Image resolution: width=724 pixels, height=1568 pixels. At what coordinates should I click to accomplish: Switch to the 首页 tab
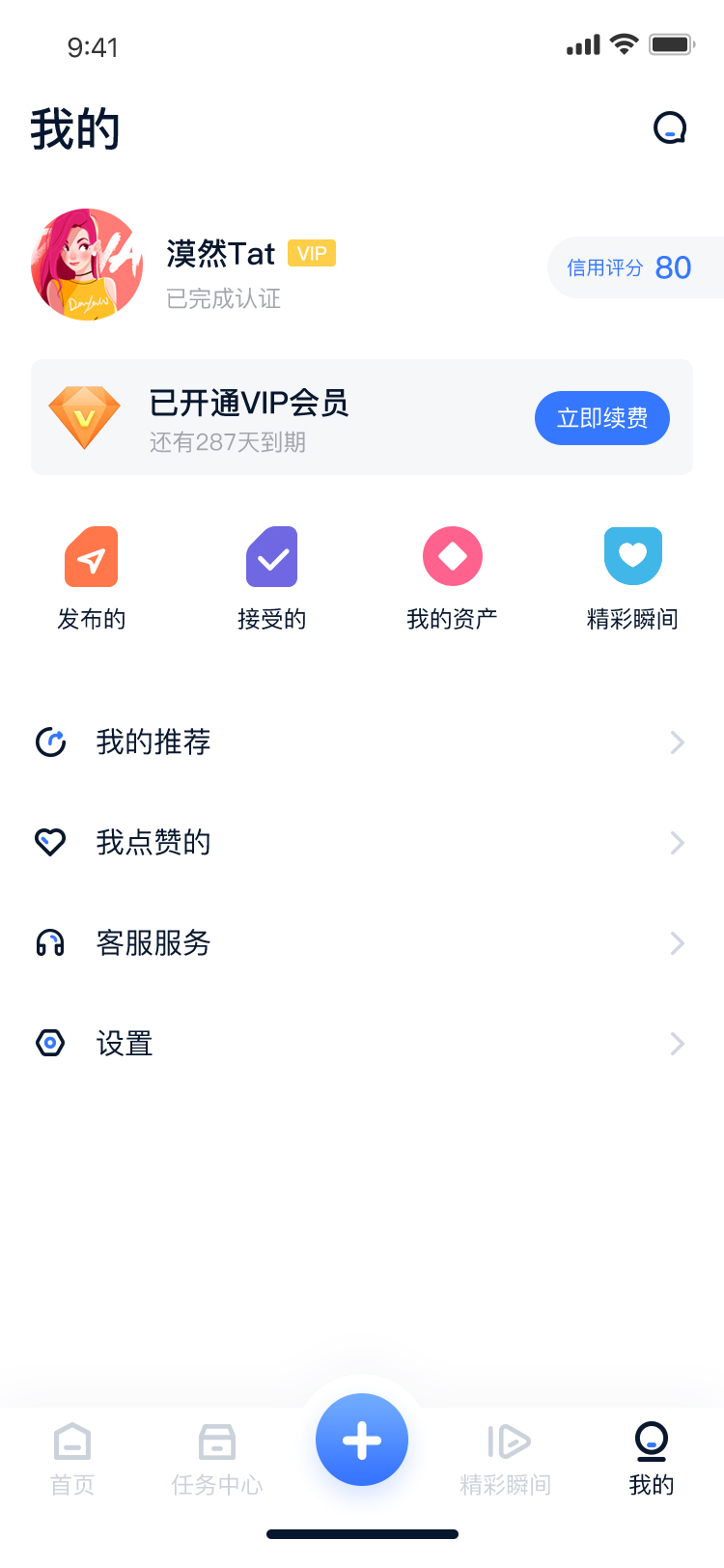click(x=72, y=1458)
